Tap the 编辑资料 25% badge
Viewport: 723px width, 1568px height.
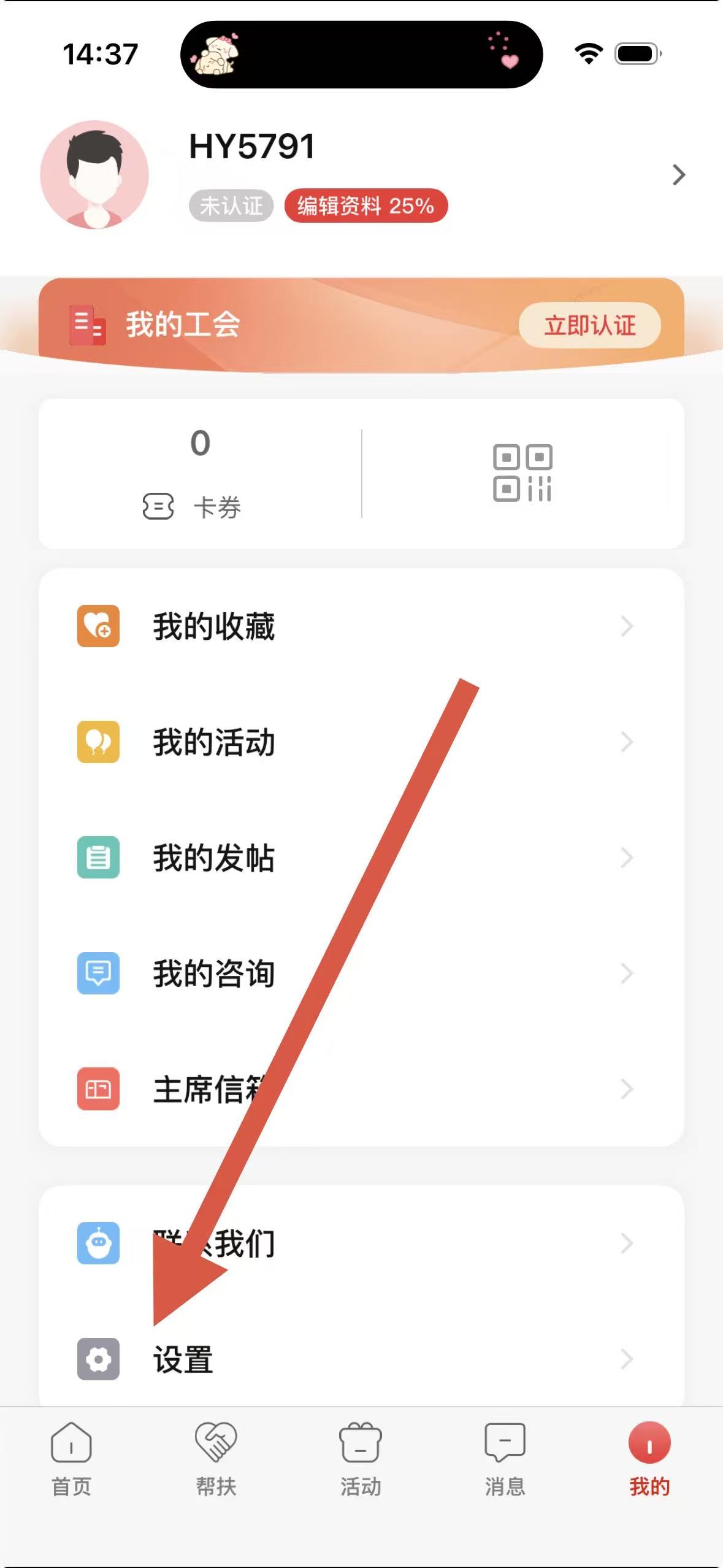365,206
